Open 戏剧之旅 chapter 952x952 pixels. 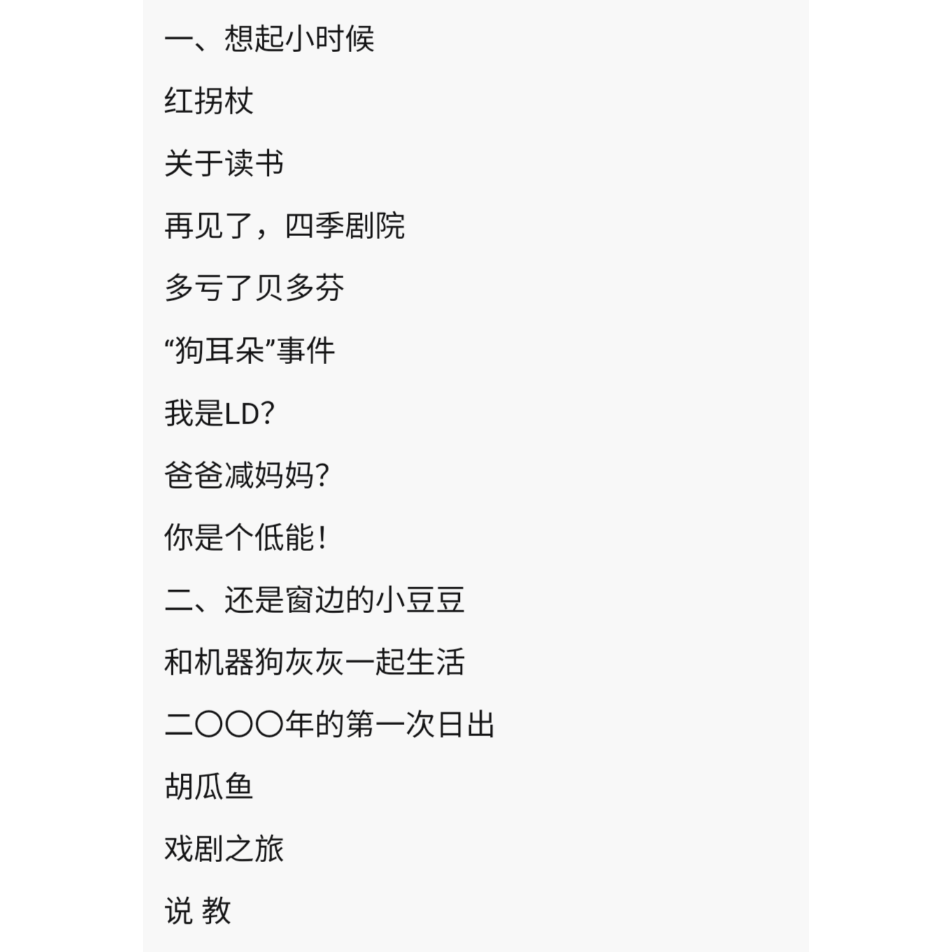coord(224,849)
